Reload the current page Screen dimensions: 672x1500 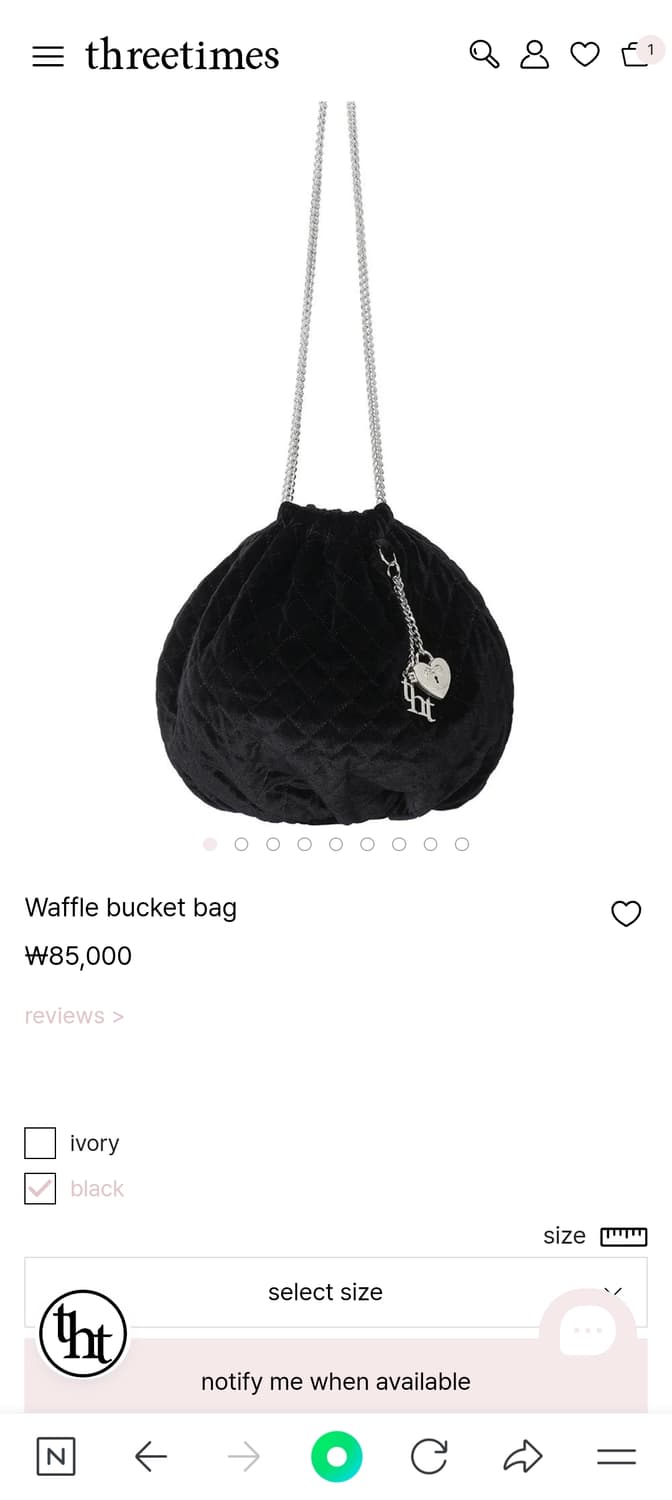click(x=429, y=1457)
